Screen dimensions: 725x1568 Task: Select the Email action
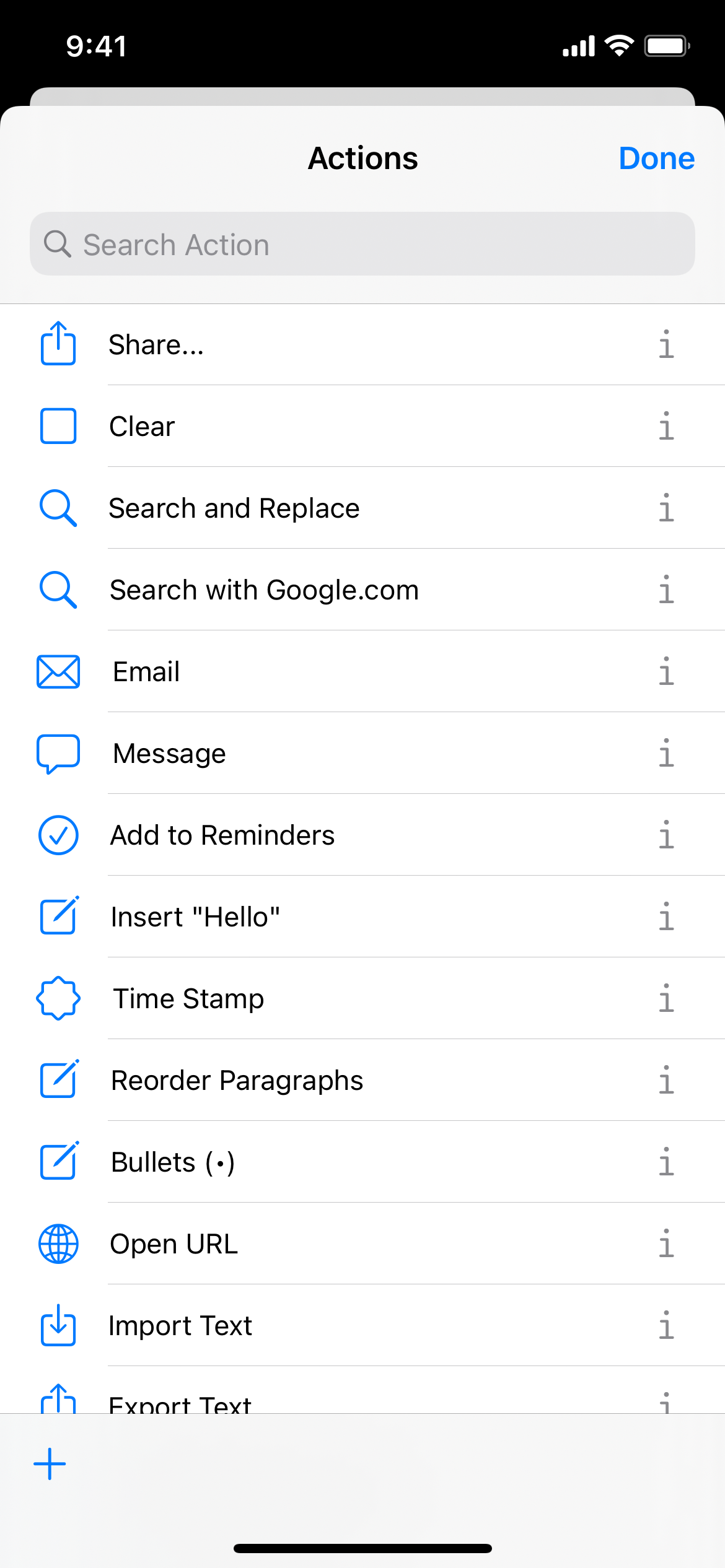coord(362,671)
